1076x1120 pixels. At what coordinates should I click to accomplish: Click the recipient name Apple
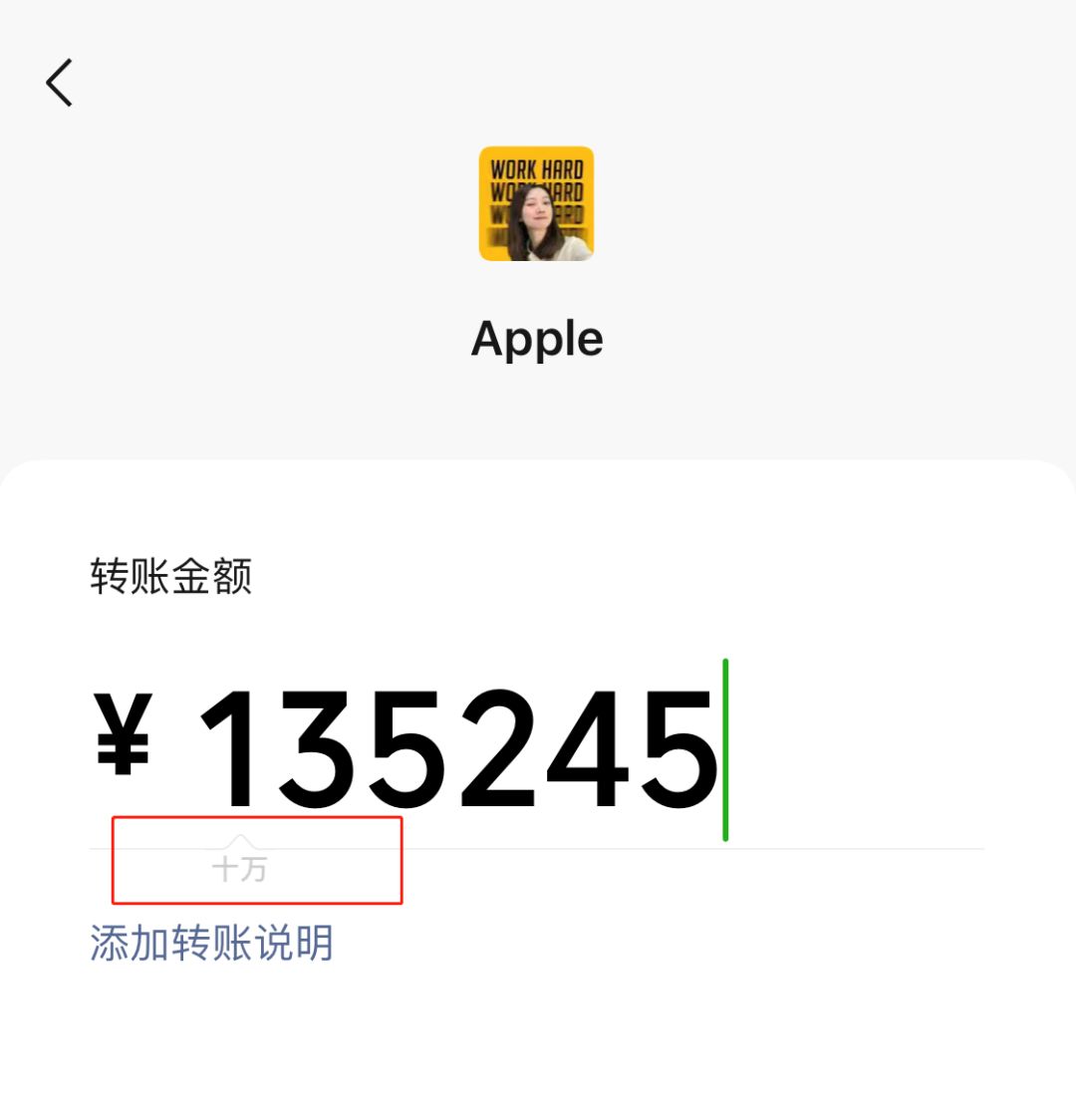point(537,339)
